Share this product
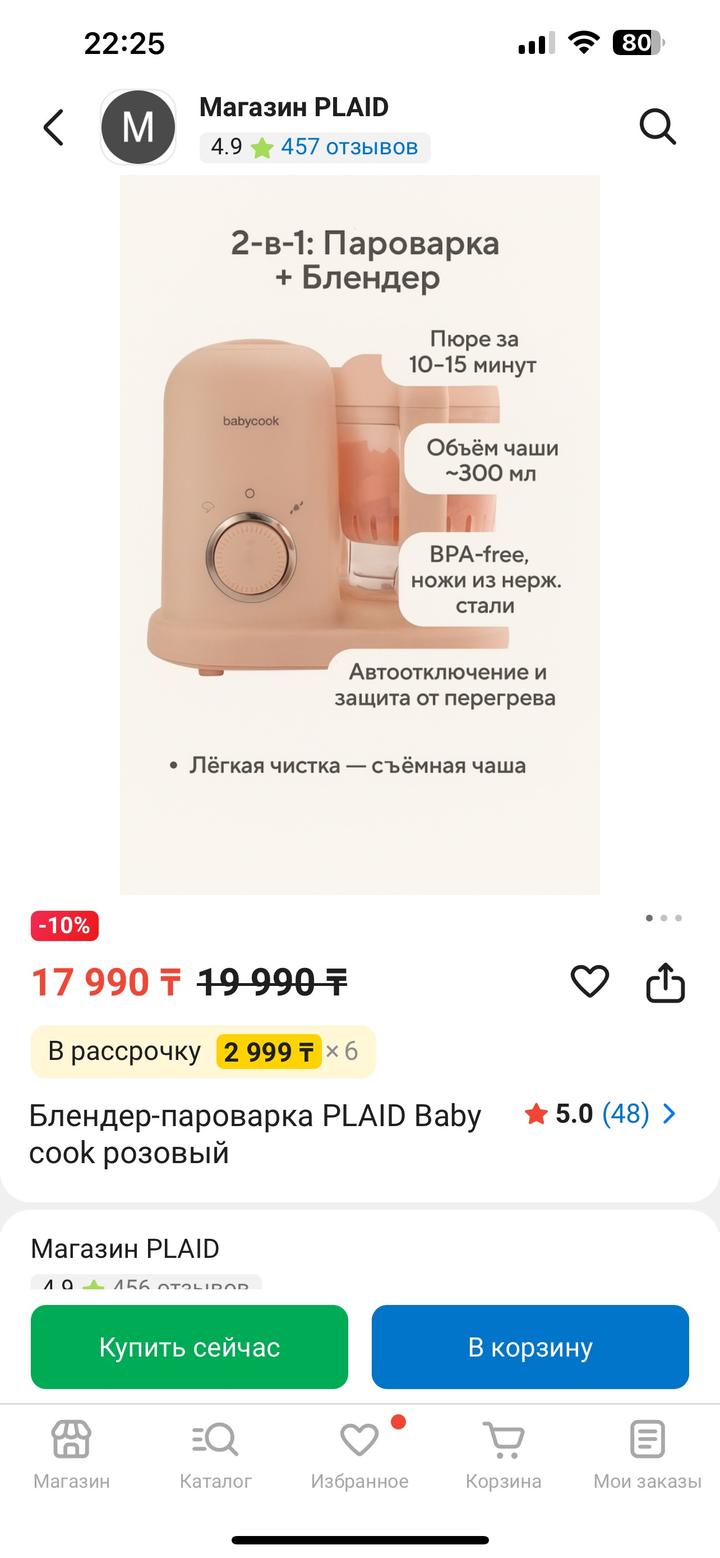This screenshot has width=720, height=1558. point(665,983)
